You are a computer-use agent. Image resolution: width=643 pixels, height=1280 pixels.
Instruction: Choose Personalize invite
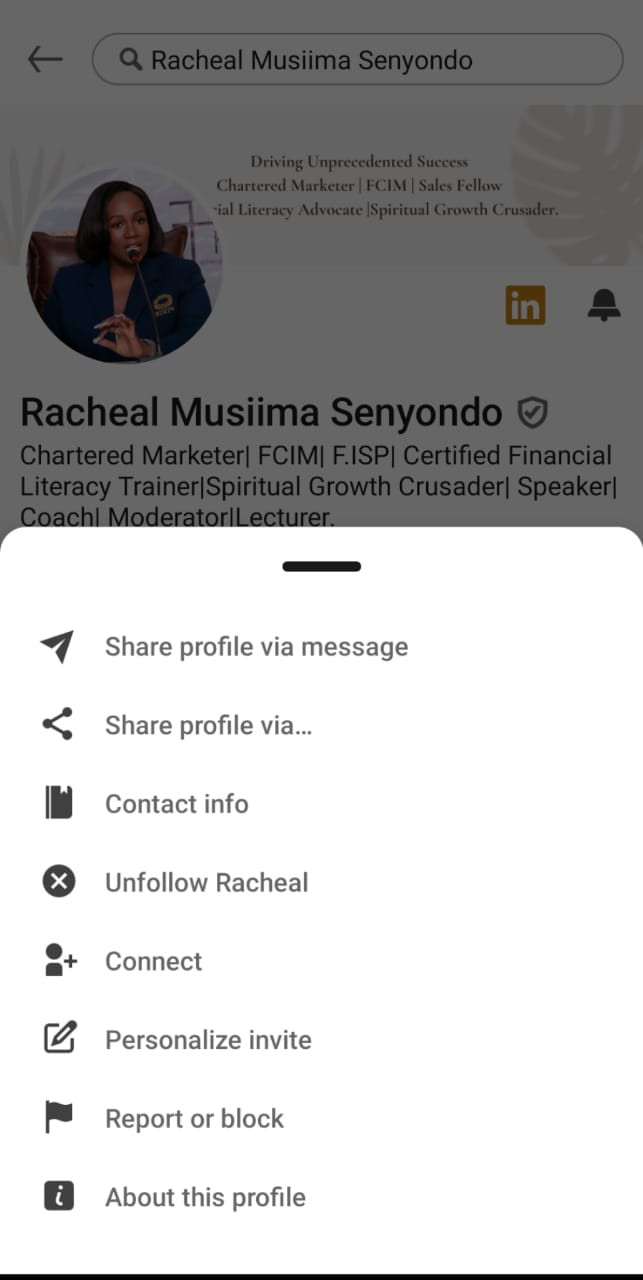(x=208, y=1040)
